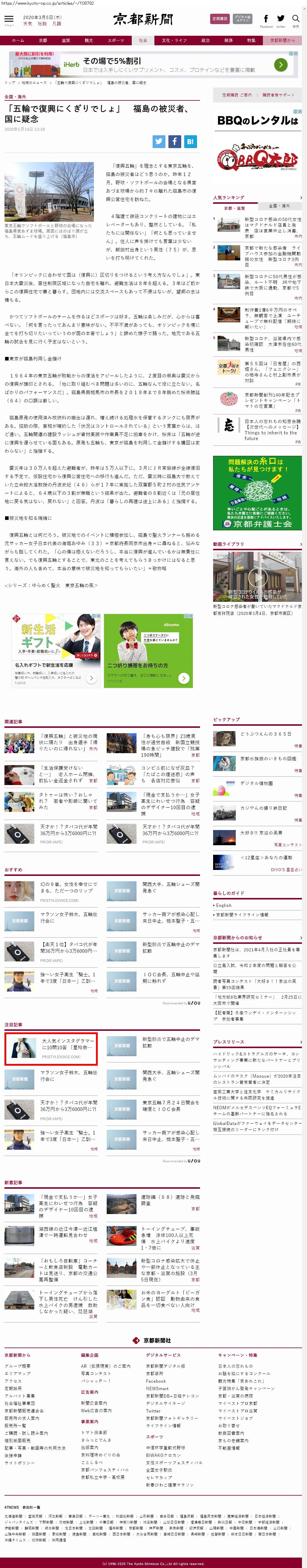Open the English guide link

point(224,905)
